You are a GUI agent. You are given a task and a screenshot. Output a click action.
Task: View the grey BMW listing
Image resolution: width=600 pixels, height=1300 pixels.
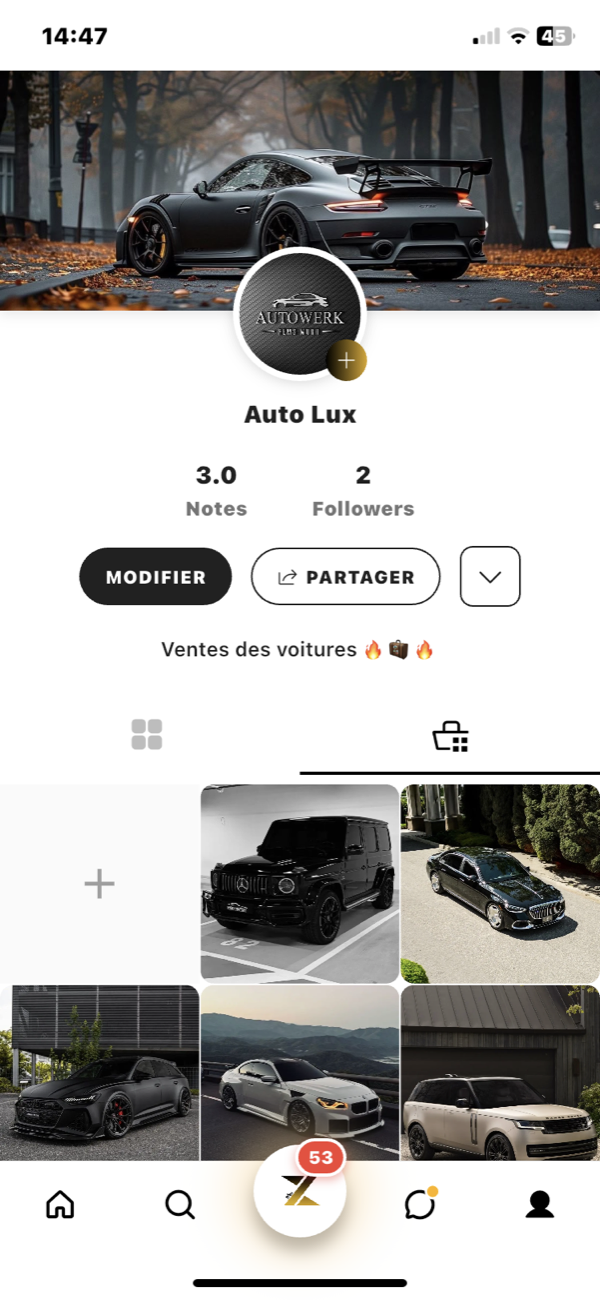click(300, 1072)
